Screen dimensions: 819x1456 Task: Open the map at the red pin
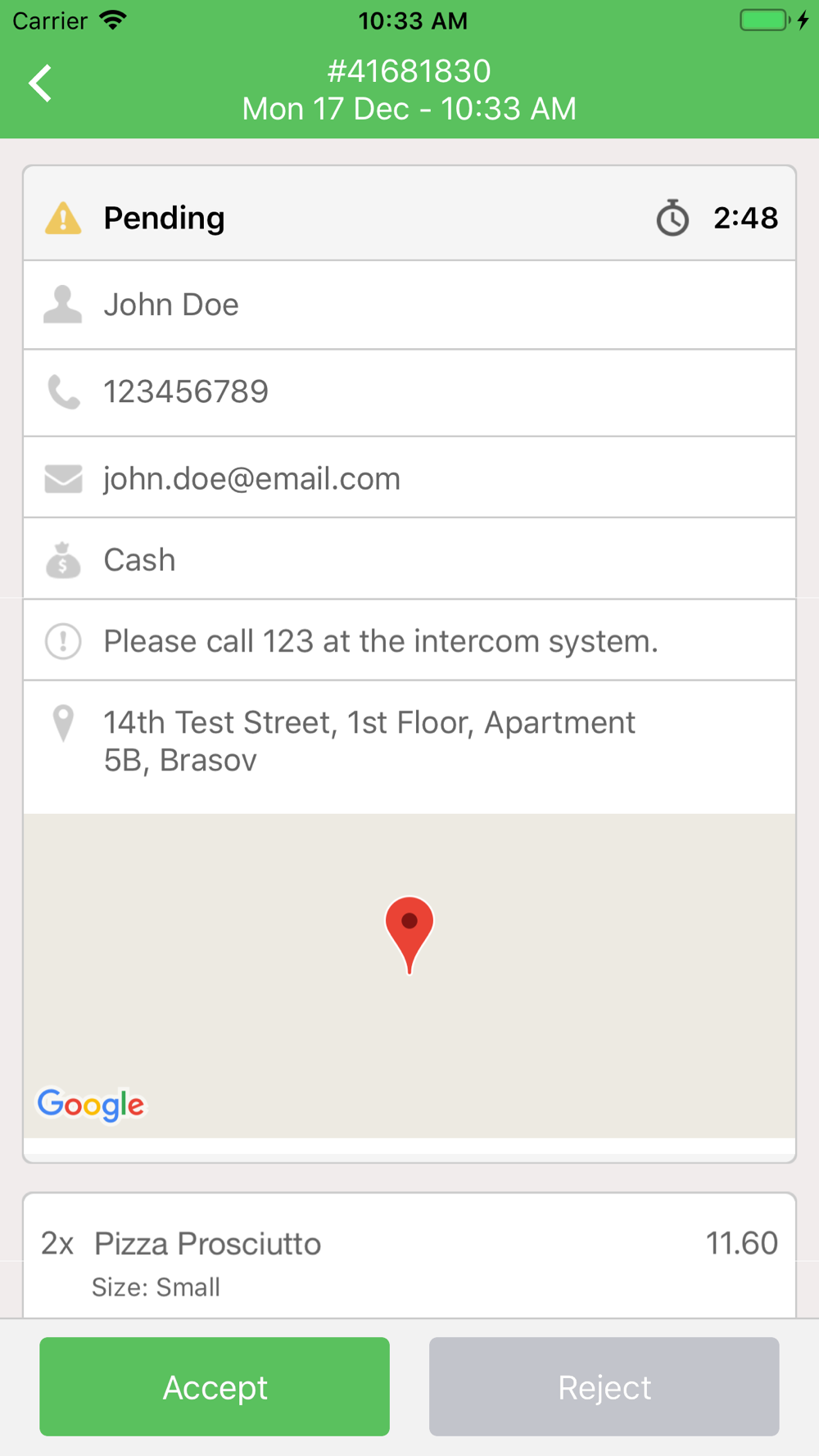point(409,934)
